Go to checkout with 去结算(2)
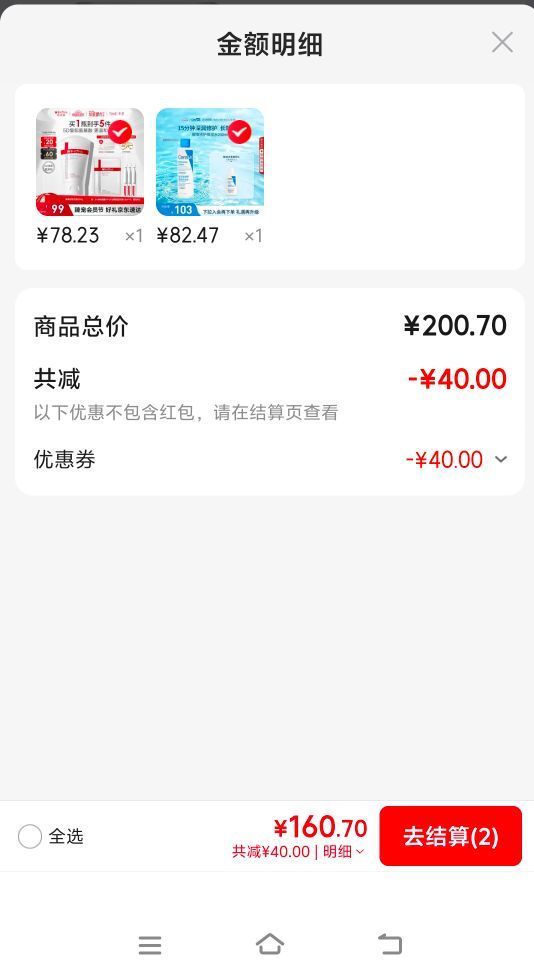 (451, 836)
